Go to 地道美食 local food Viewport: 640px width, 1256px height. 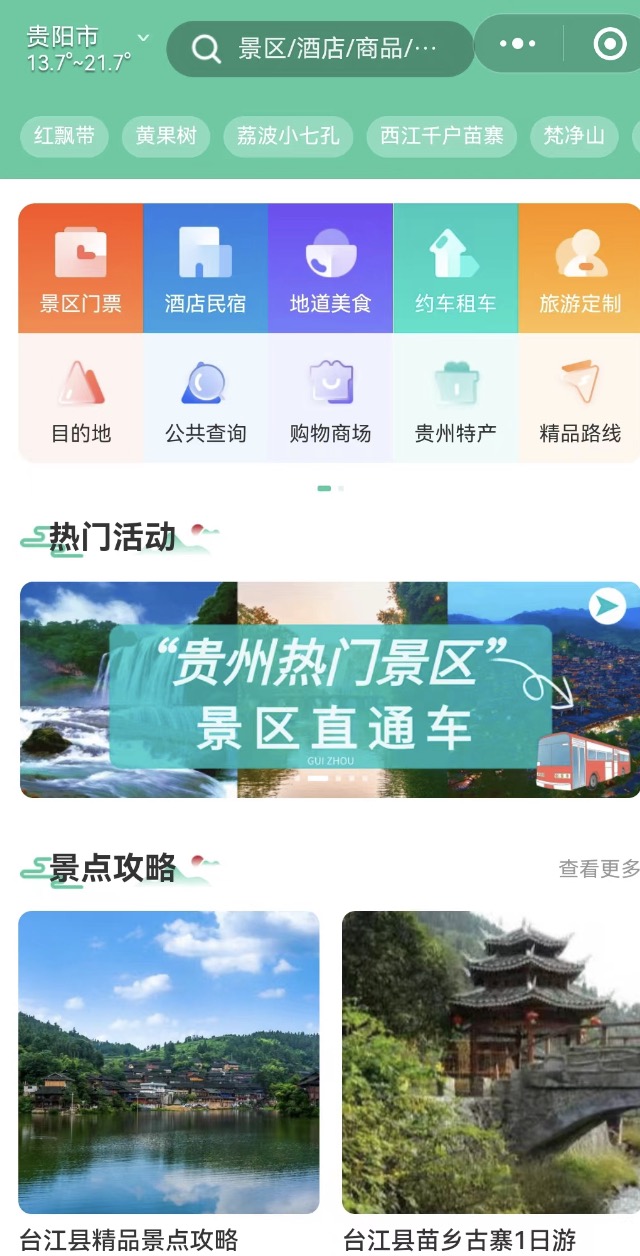pos(330,268)
